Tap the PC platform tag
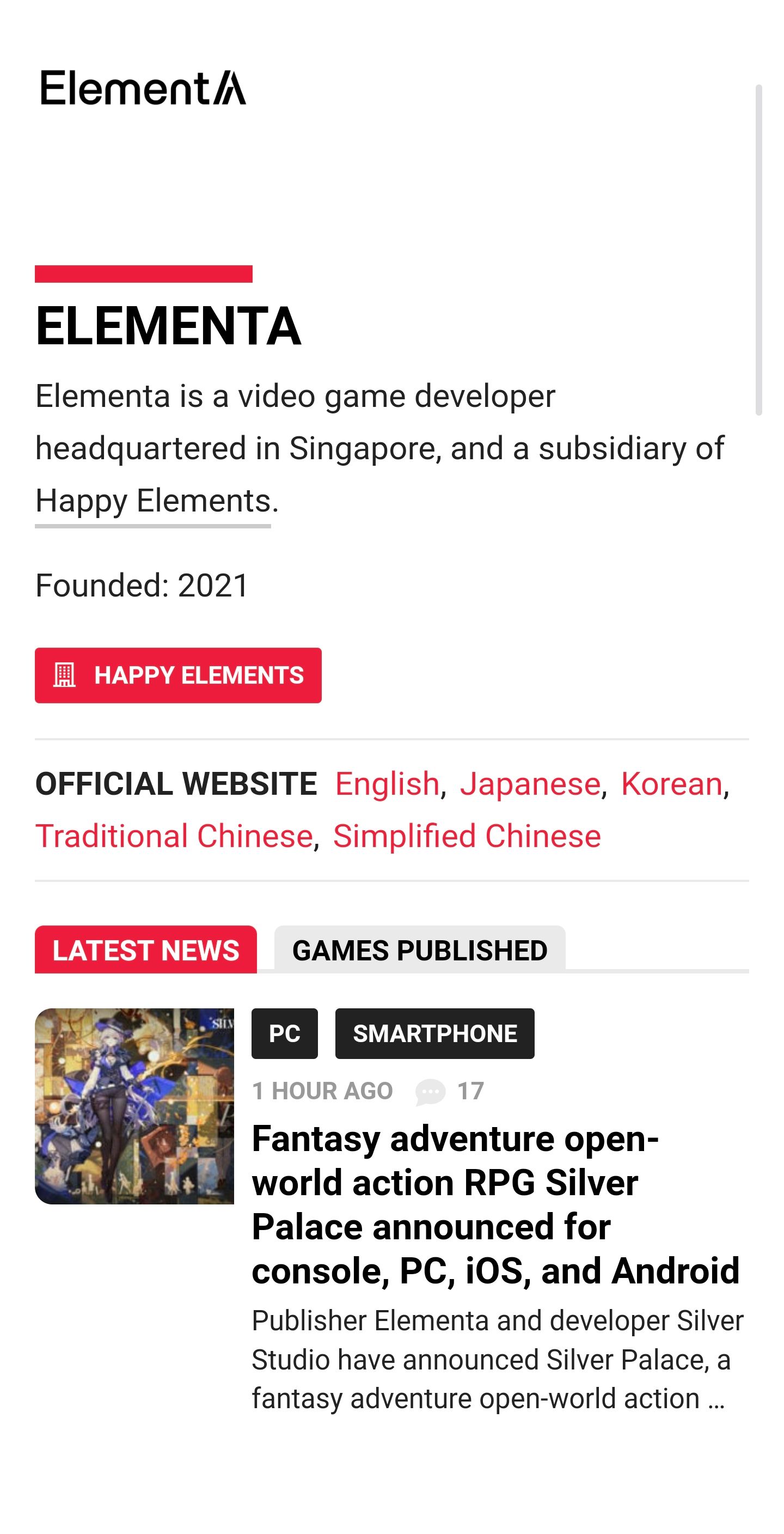 click(285, 1034)
